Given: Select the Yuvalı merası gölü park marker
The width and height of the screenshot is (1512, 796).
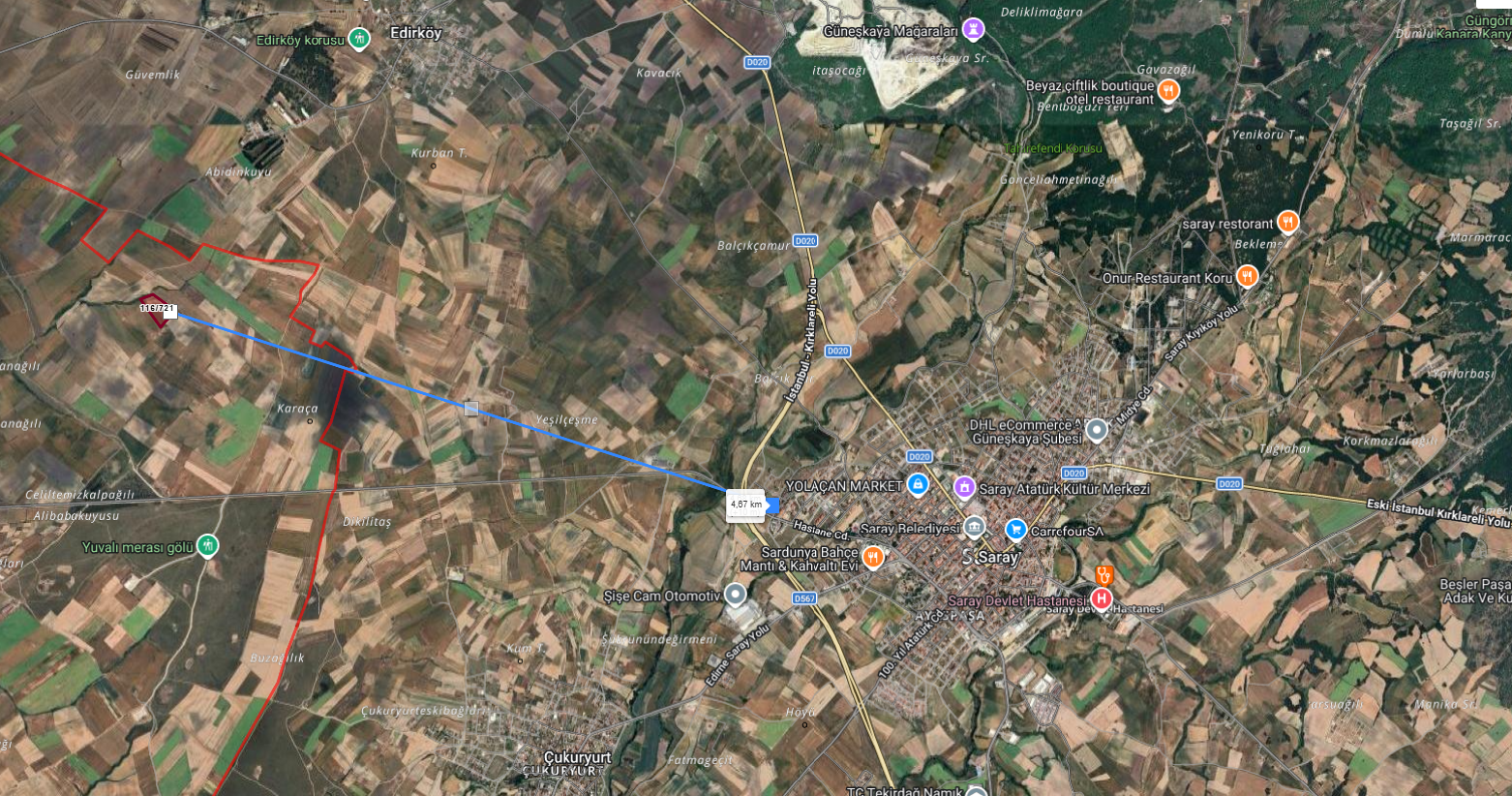Looking at the screenshot, I should click(x=207, y=546).
